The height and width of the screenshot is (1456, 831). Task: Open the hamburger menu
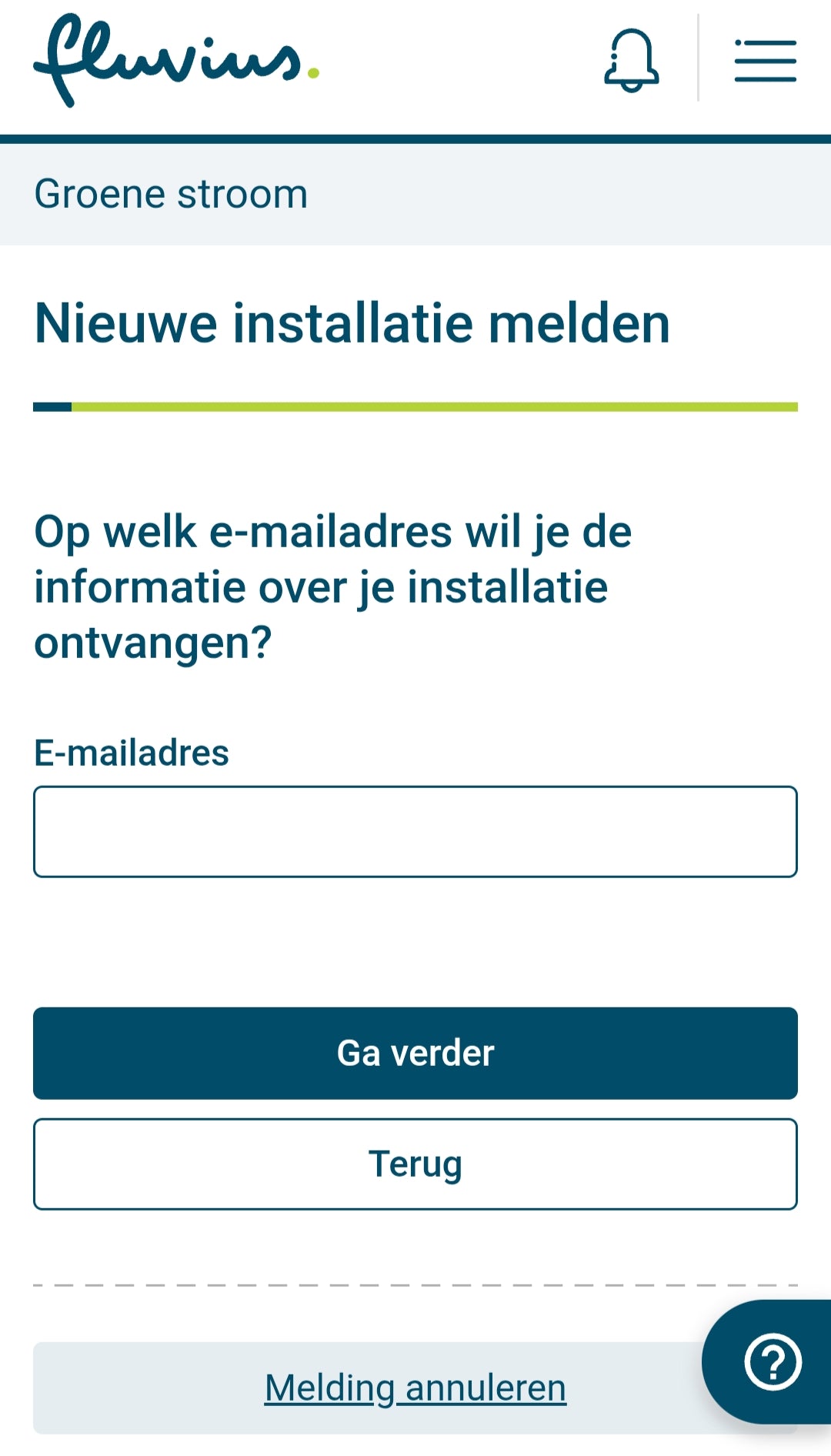(765, 61)
